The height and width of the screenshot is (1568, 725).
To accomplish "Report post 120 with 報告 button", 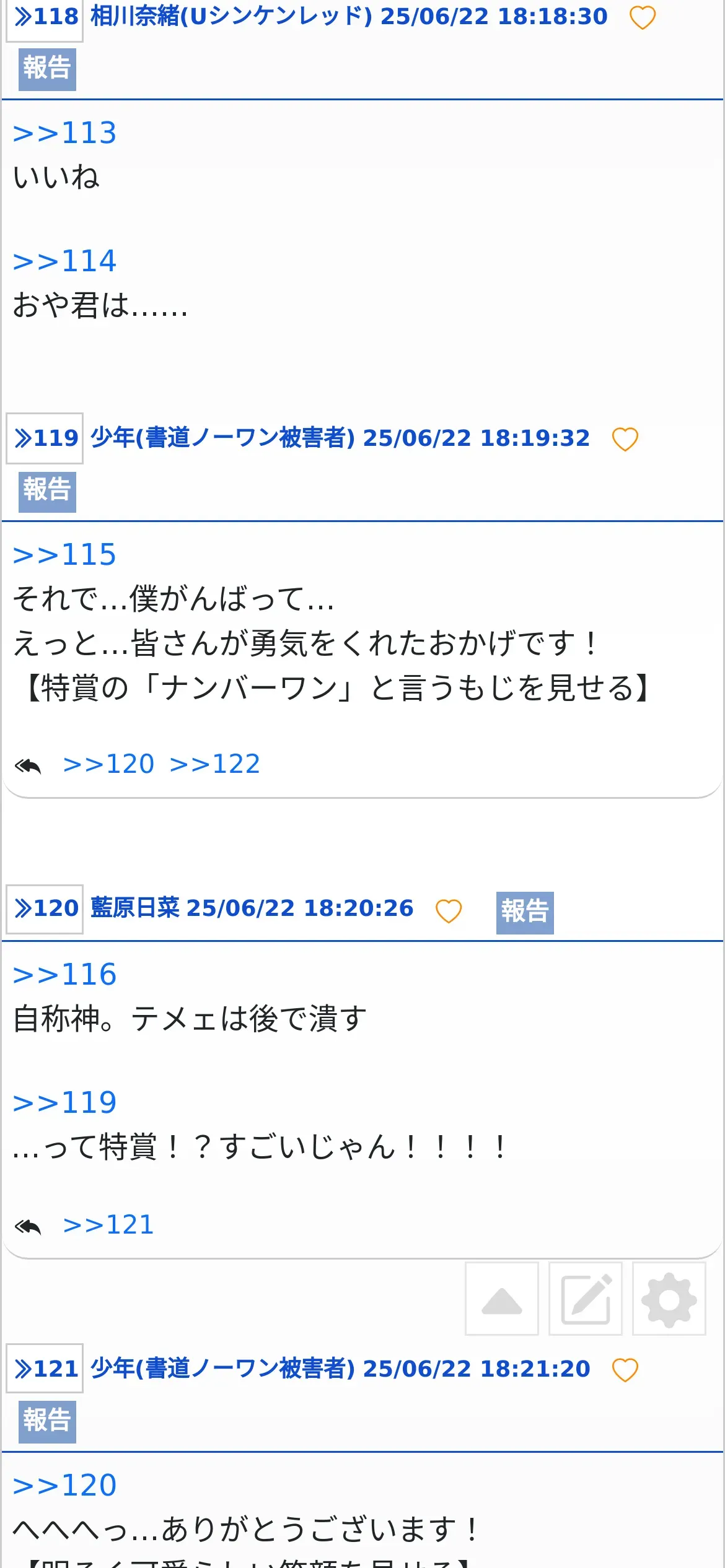I will coord(525,912).
